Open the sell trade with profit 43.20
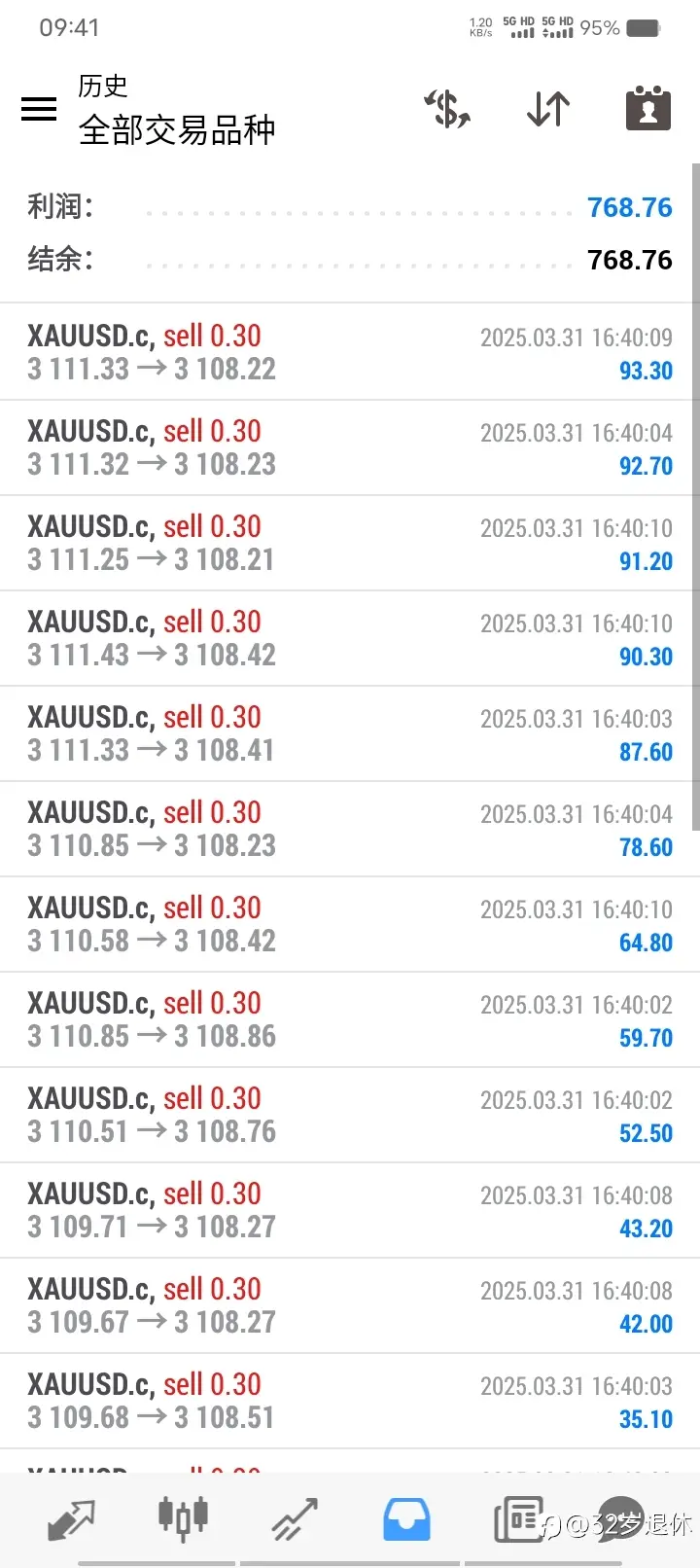Viewport: 700px width, 1568px height. (x=350, y=1210)
